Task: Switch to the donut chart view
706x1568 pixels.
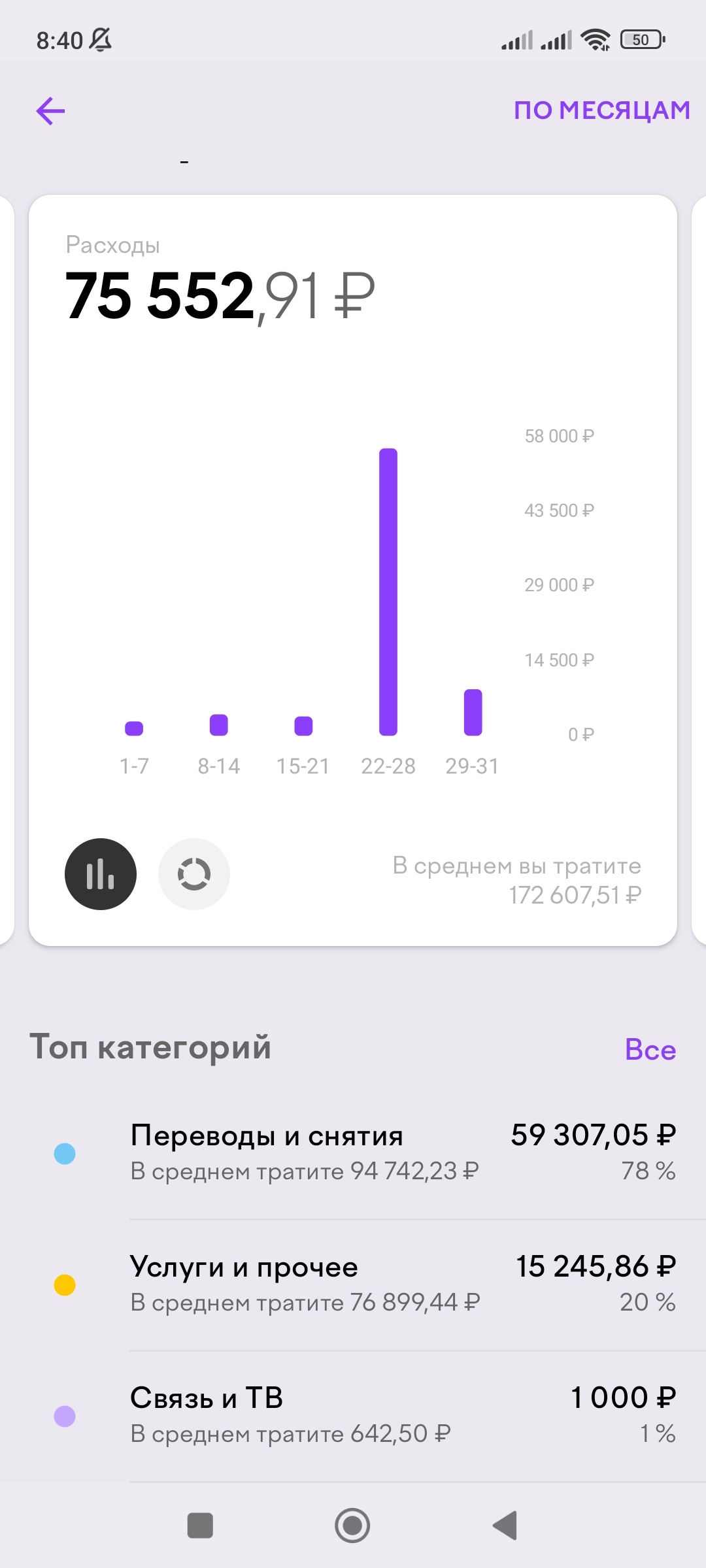Action: coord(194,874)
